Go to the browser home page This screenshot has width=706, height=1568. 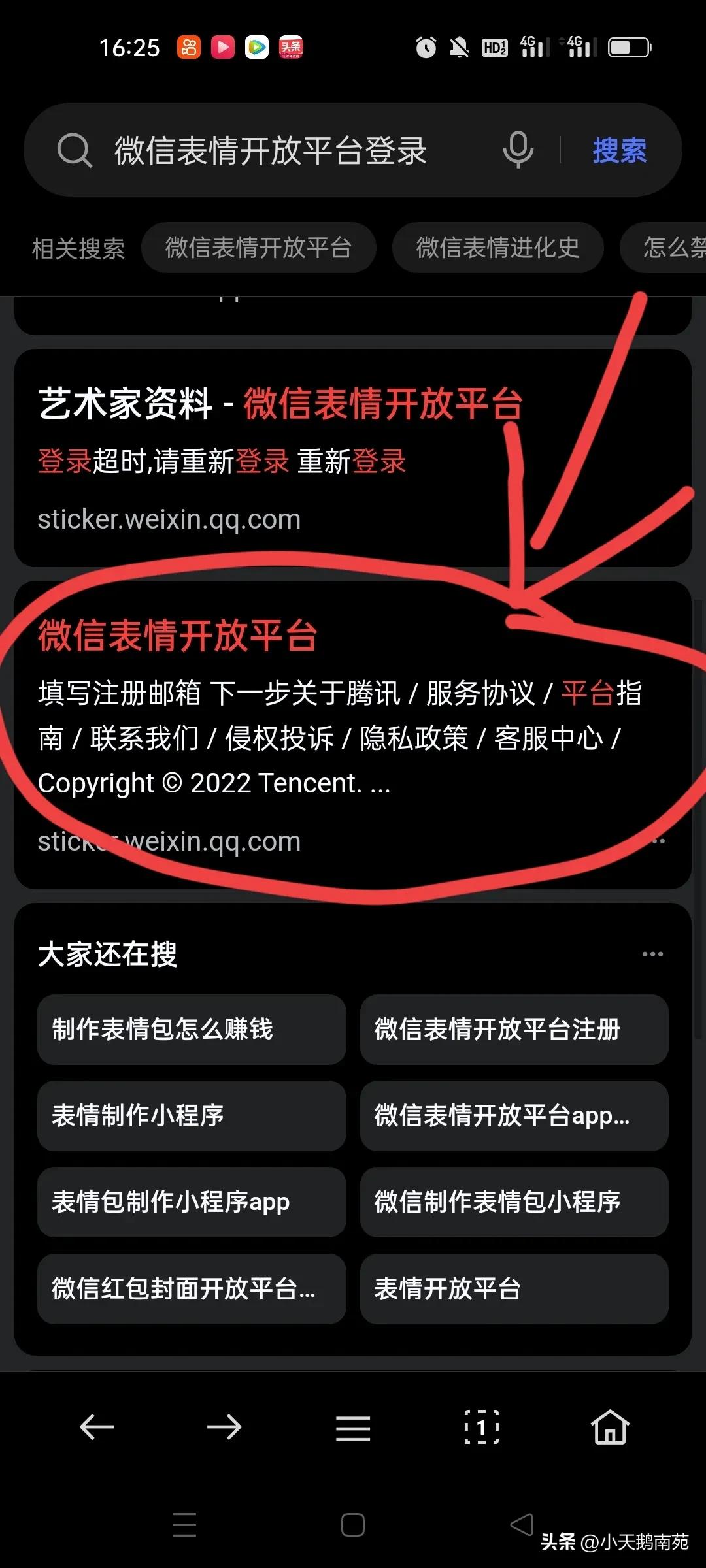[610, 1428]
